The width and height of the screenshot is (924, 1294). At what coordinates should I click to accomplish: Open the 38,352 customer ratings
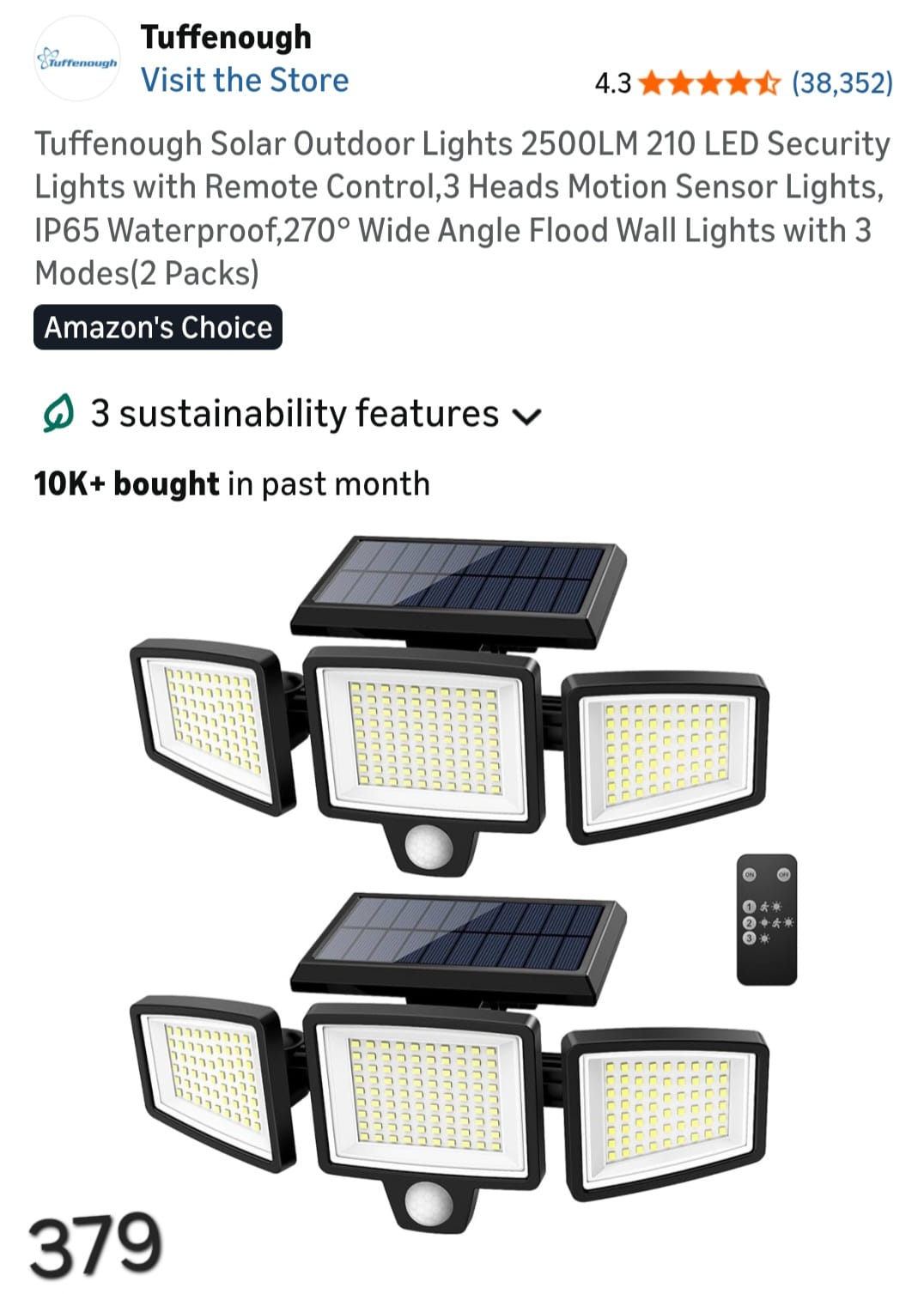point(842,83)
